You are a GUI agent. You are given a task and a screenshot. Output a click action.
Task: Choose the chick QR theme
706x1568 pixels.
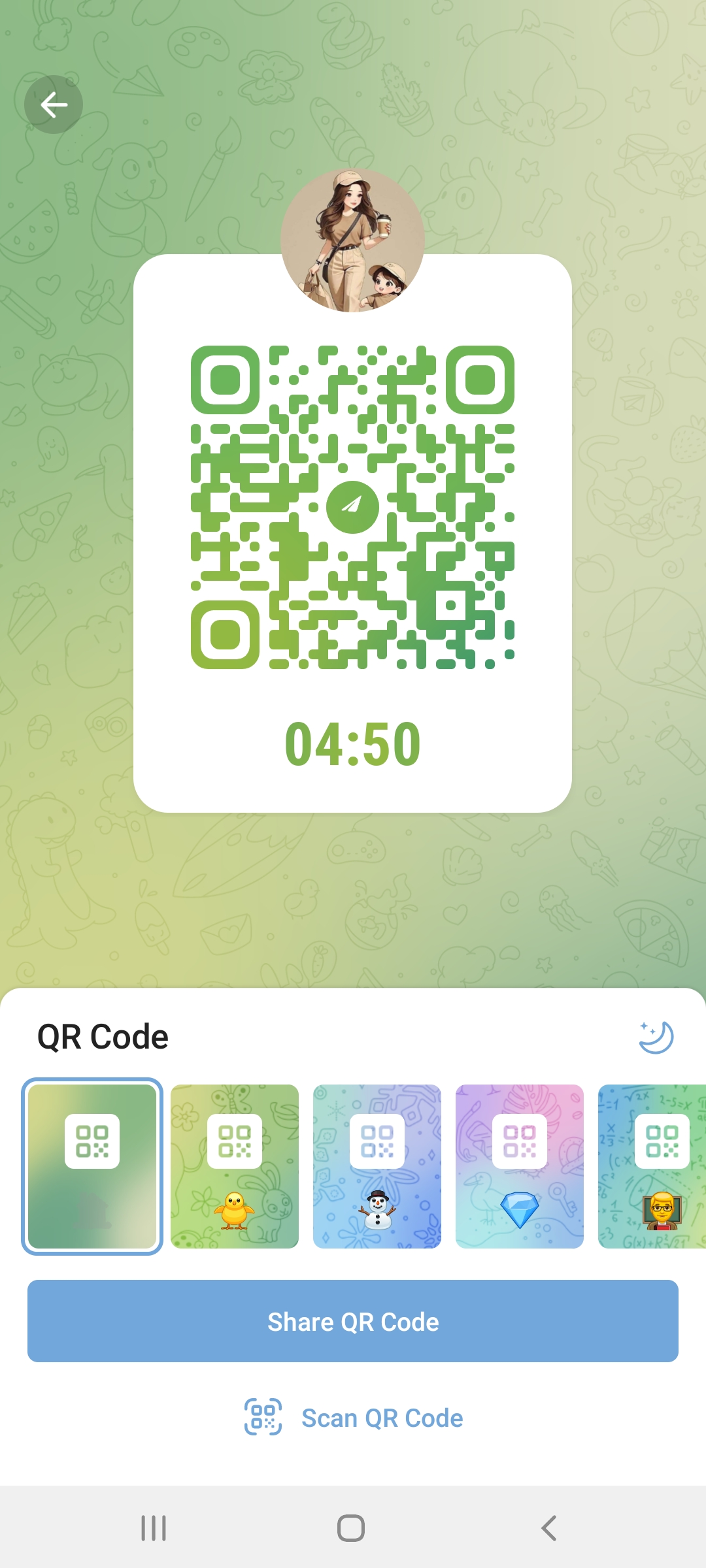point(235,1166)
